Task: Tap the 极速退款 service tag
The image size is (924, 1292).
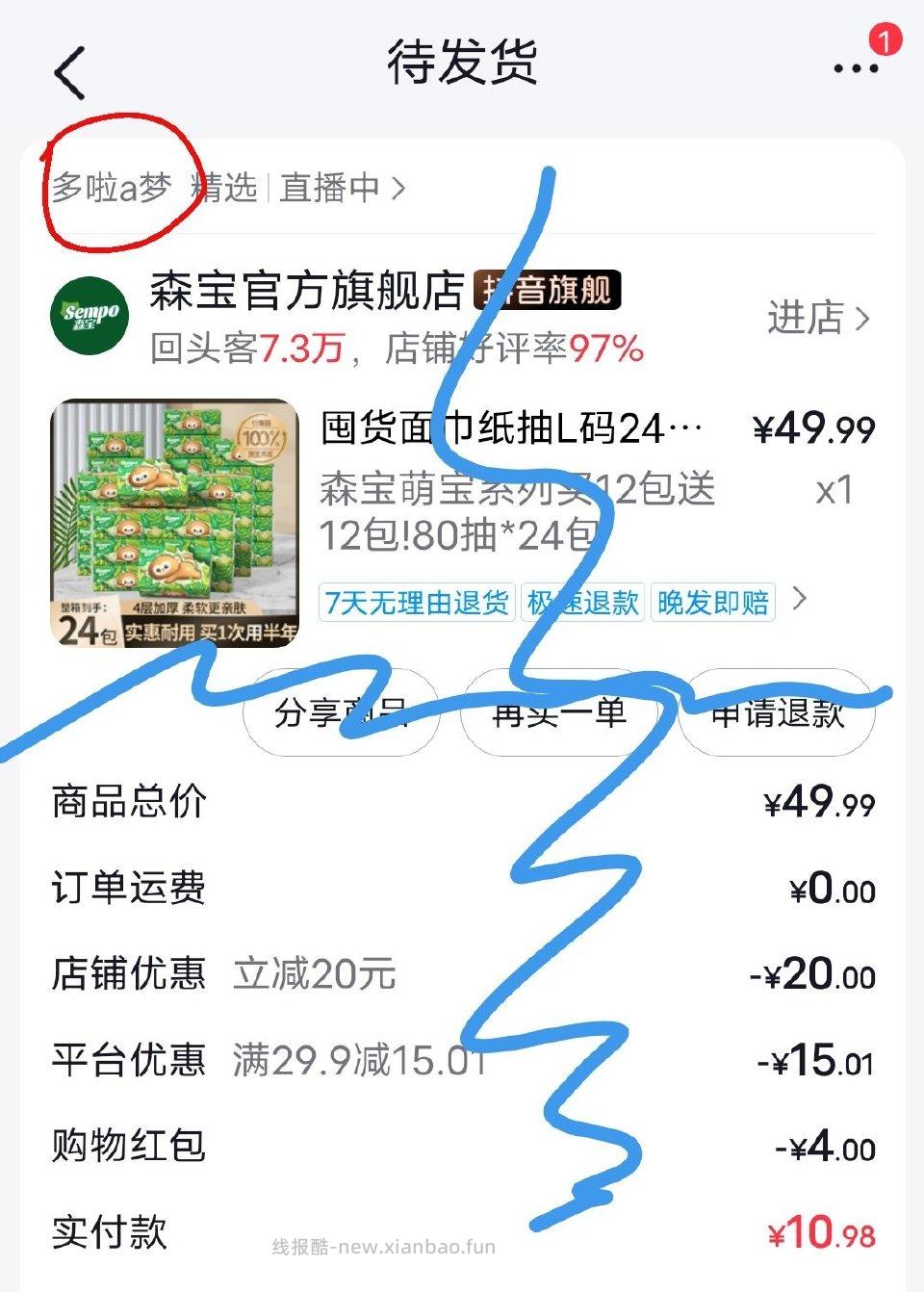Action: click(581, 603)
